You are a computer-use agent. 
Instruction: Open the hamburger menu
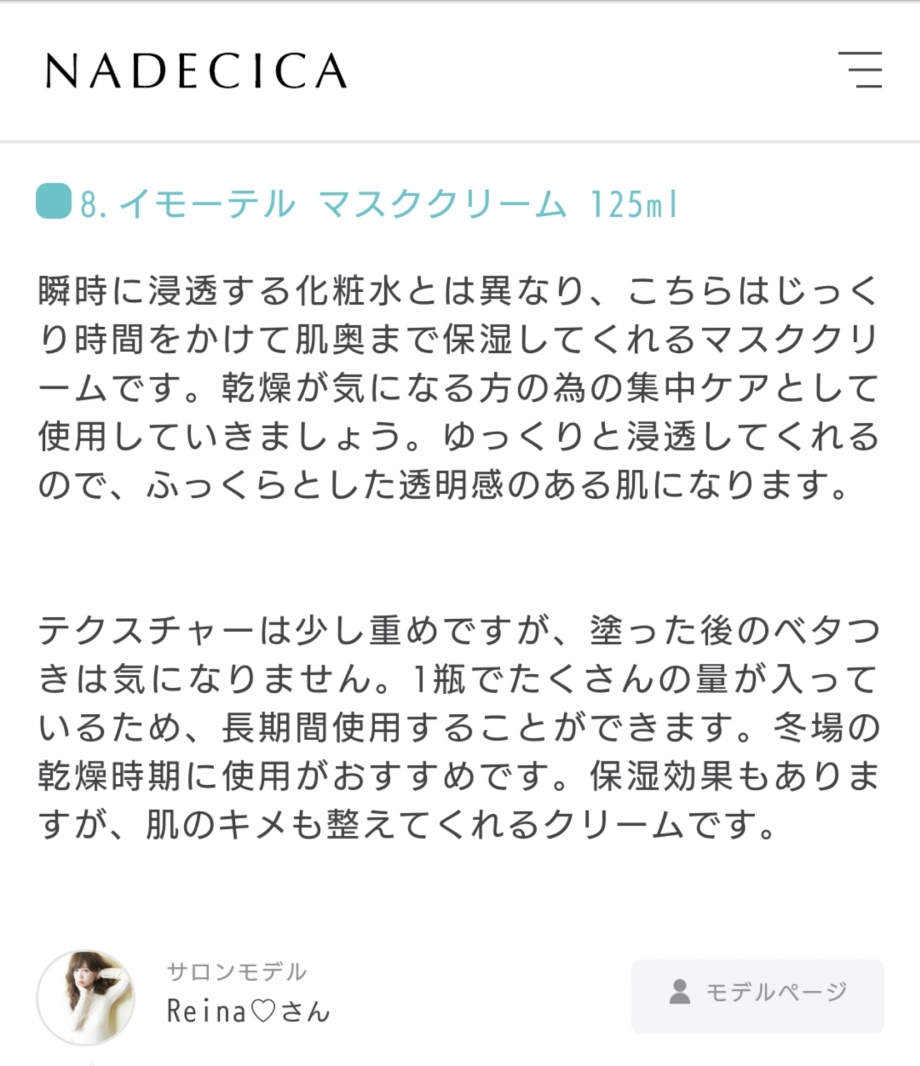859,69
